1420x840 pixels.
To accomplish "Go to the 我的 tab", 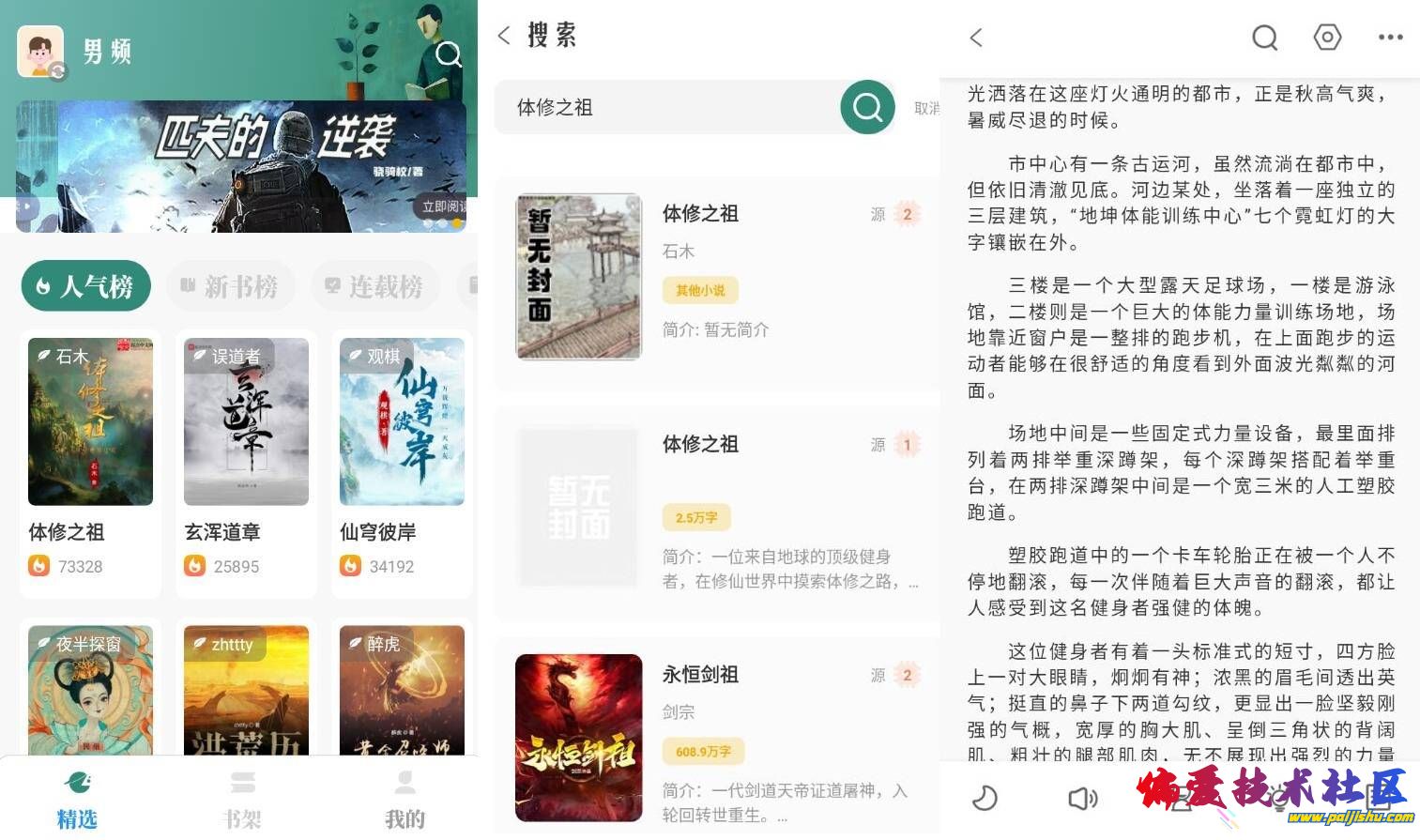I will 405,799.
